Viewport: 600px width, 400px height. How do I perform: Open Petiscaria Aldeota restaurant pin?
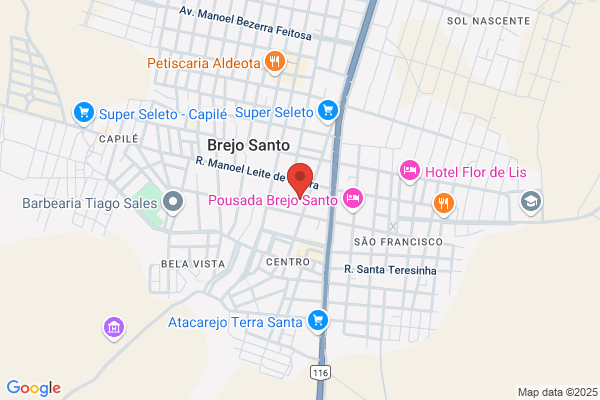click(275, 62)
